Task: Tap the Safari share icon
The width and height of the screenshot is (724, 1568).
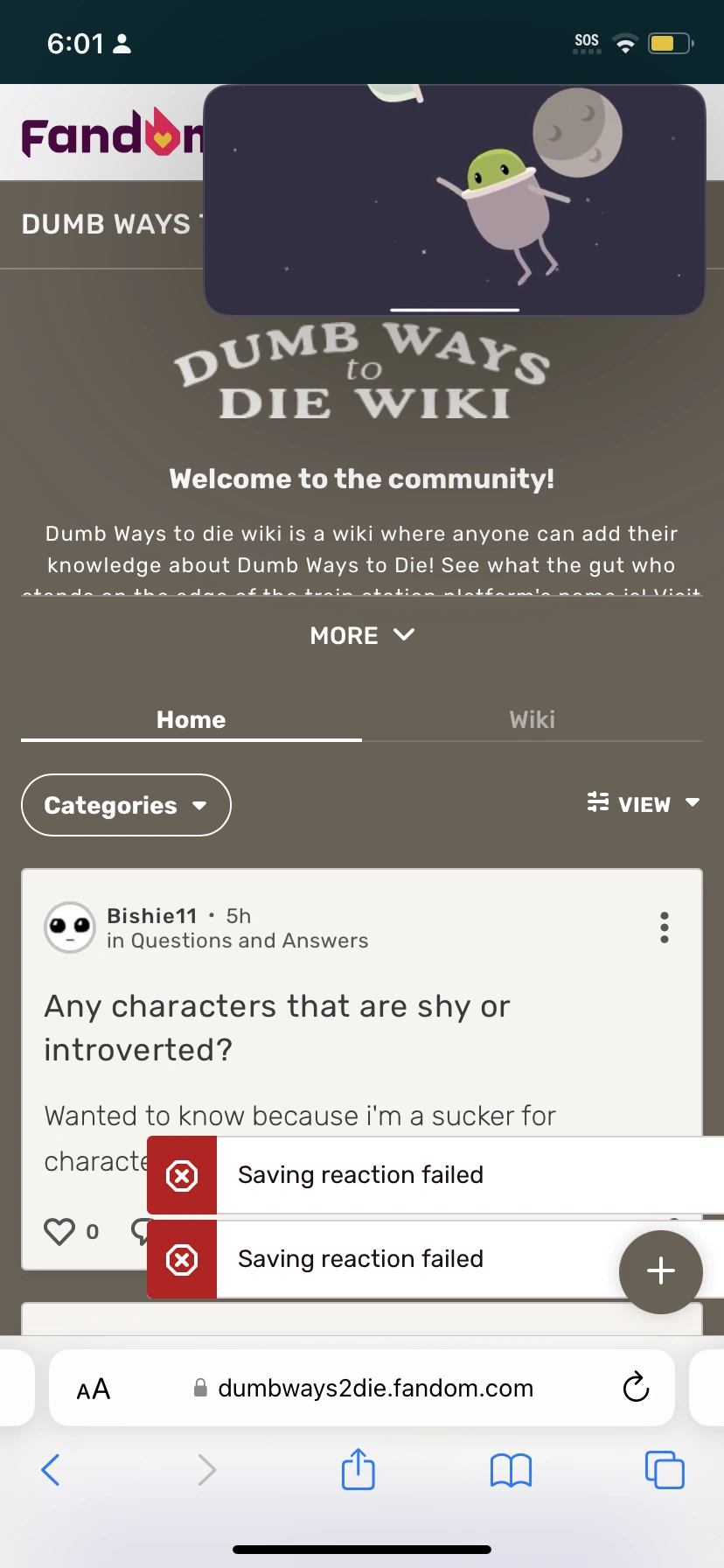Action: click(358, 1470)
